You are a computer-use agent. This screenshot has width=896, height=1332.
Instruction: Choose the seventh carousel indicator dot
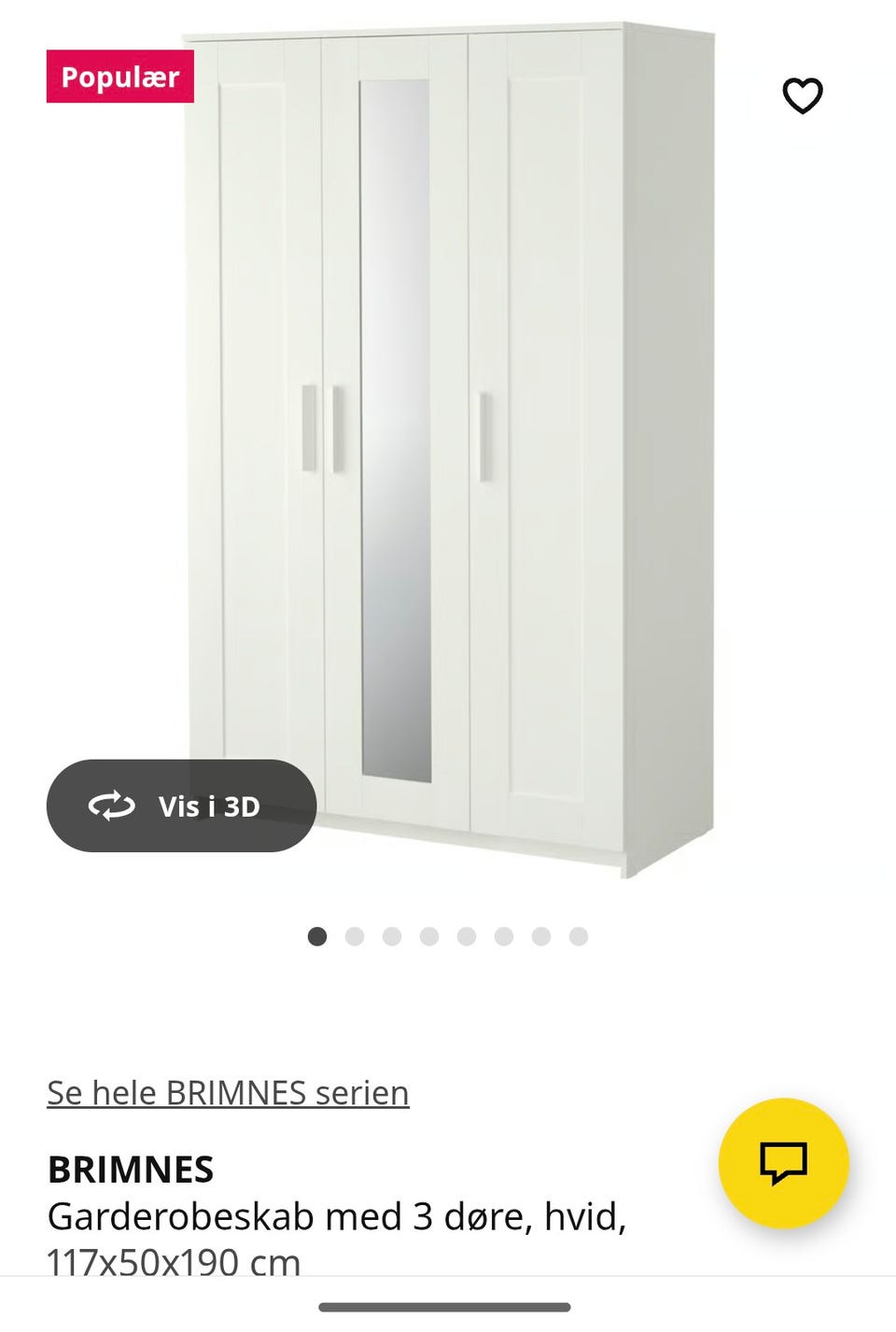coord(542,935)
